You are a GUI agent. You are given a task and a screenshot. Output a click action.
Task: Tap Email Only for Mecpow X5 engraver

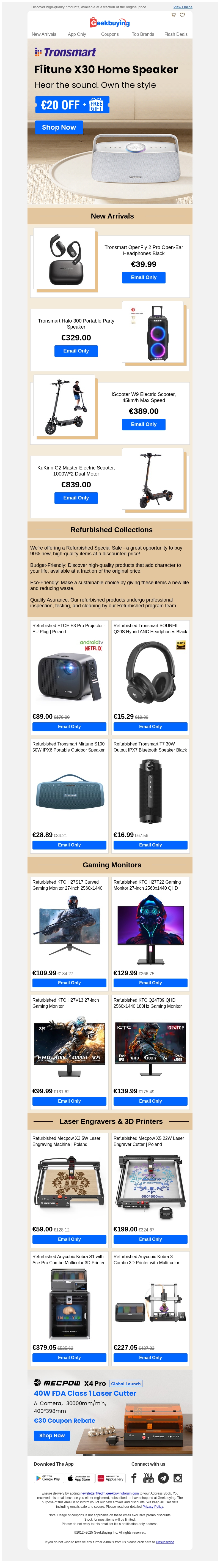tap(150, 1239)
